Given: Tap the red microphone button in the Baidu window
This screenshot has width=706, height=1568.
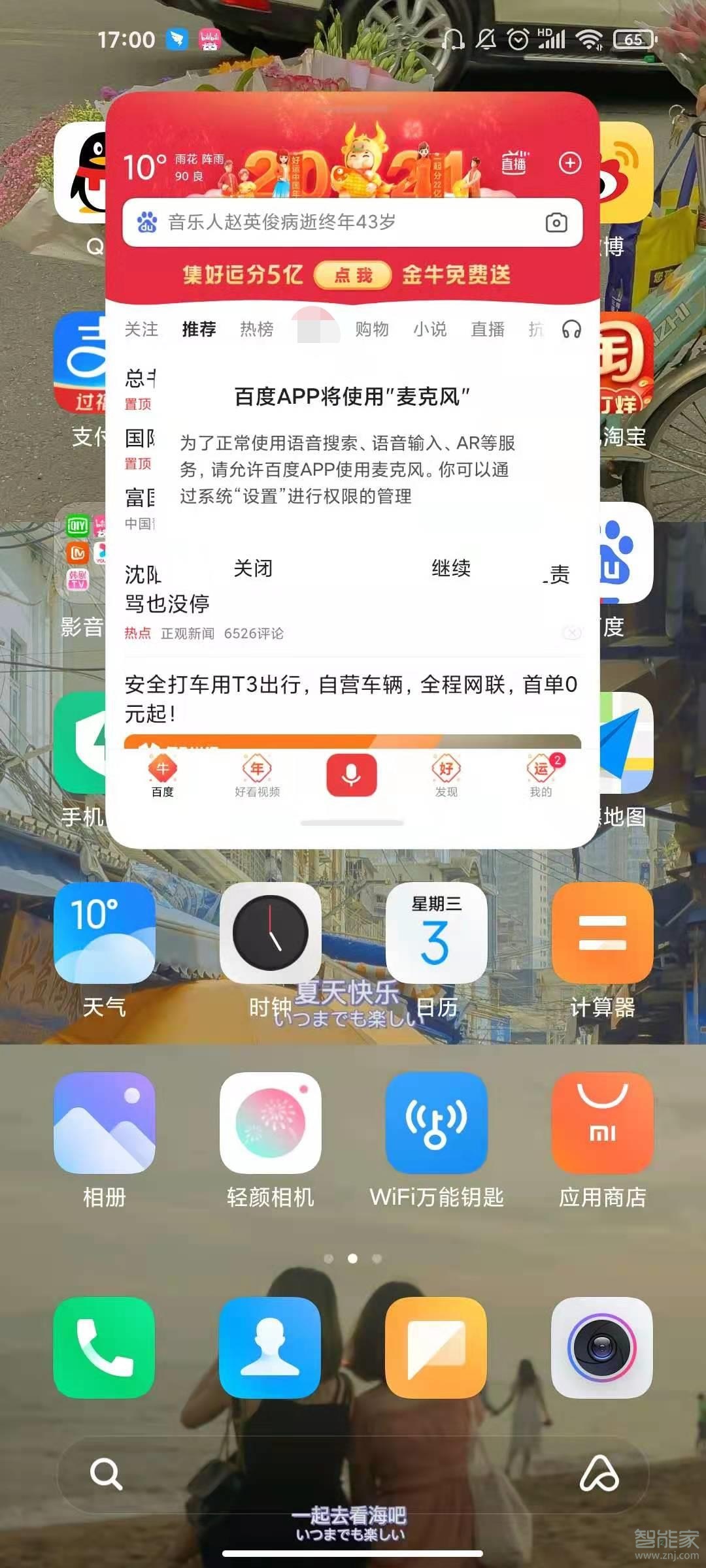Looking at the screenshot, I should (352, 775).
